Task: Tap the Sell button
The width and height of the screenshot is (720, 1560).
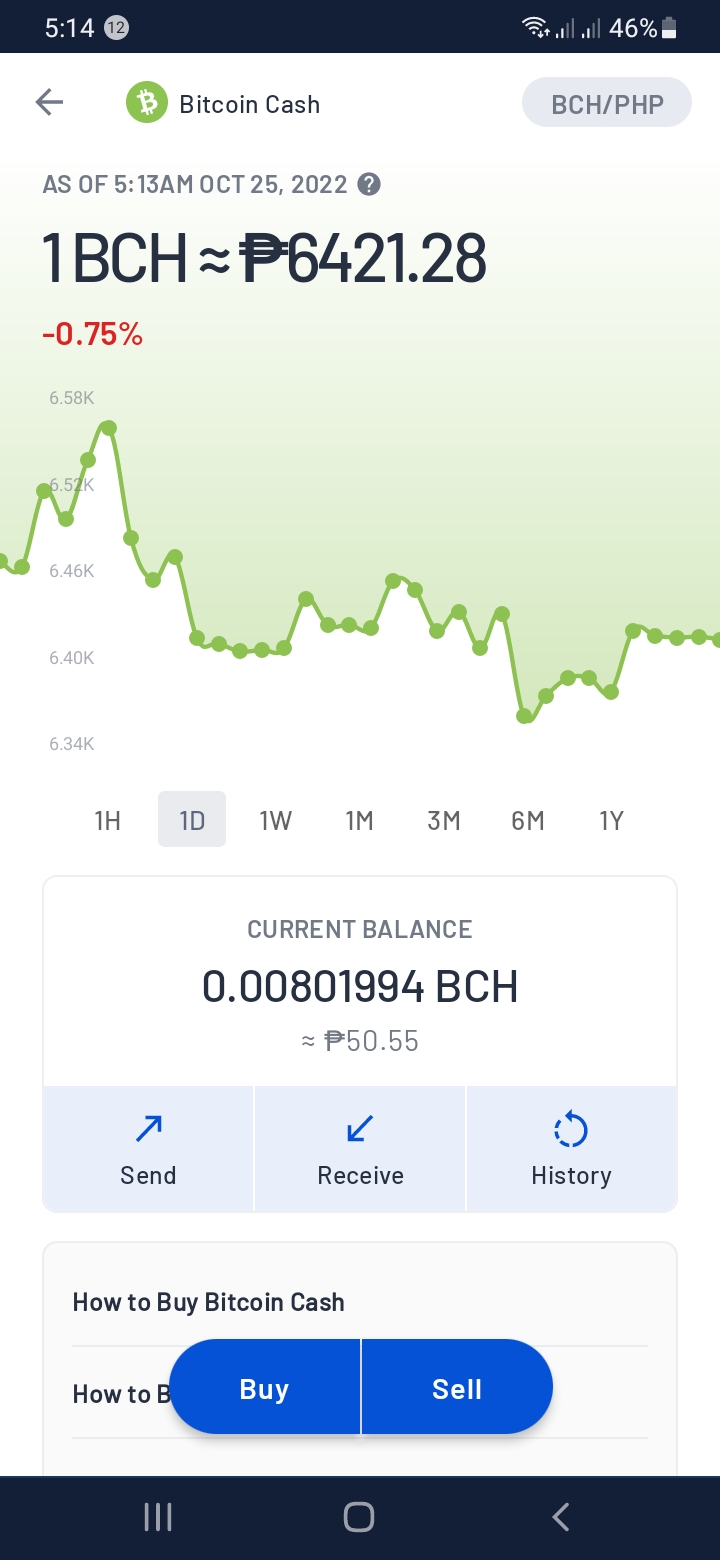Action: click(457, 1388)
